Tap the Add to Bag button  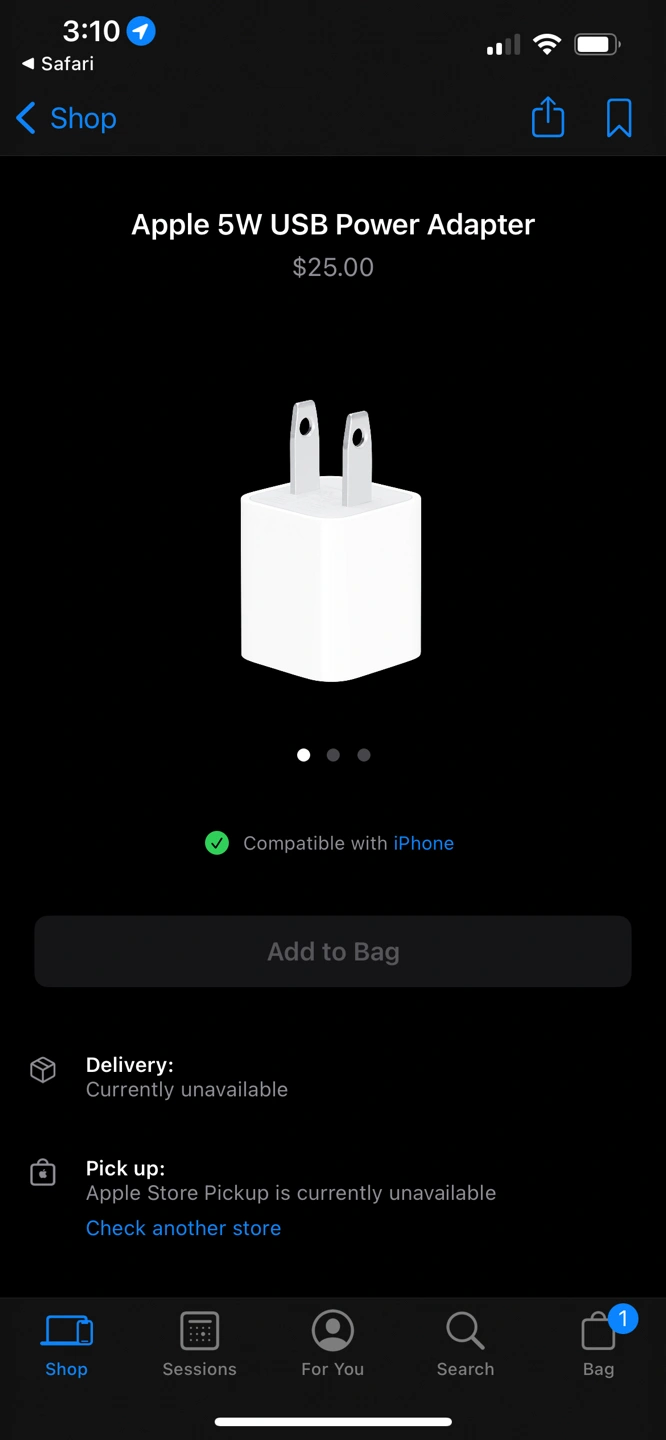coord(333,952)
